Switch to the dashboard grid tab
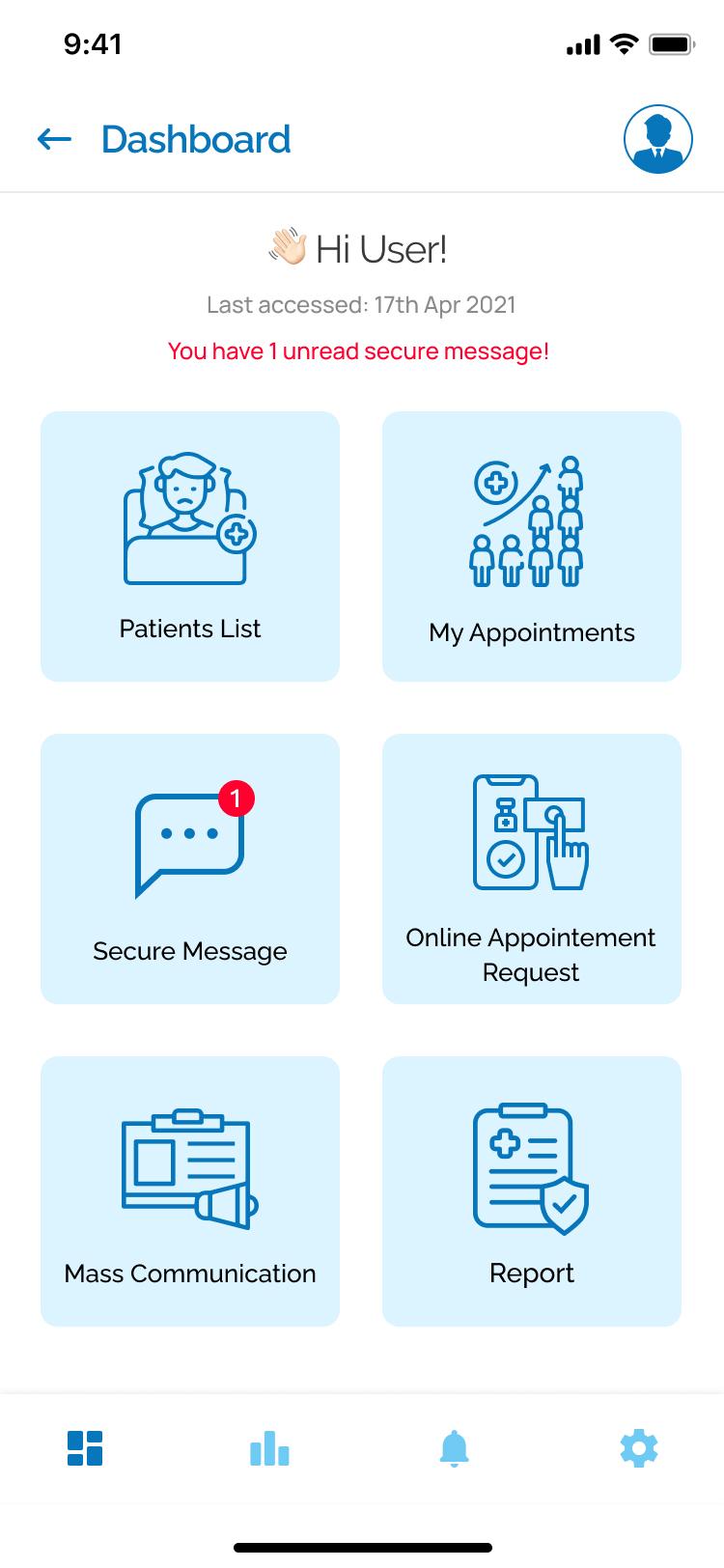The image size is (724, 1568). point(85,1448)
